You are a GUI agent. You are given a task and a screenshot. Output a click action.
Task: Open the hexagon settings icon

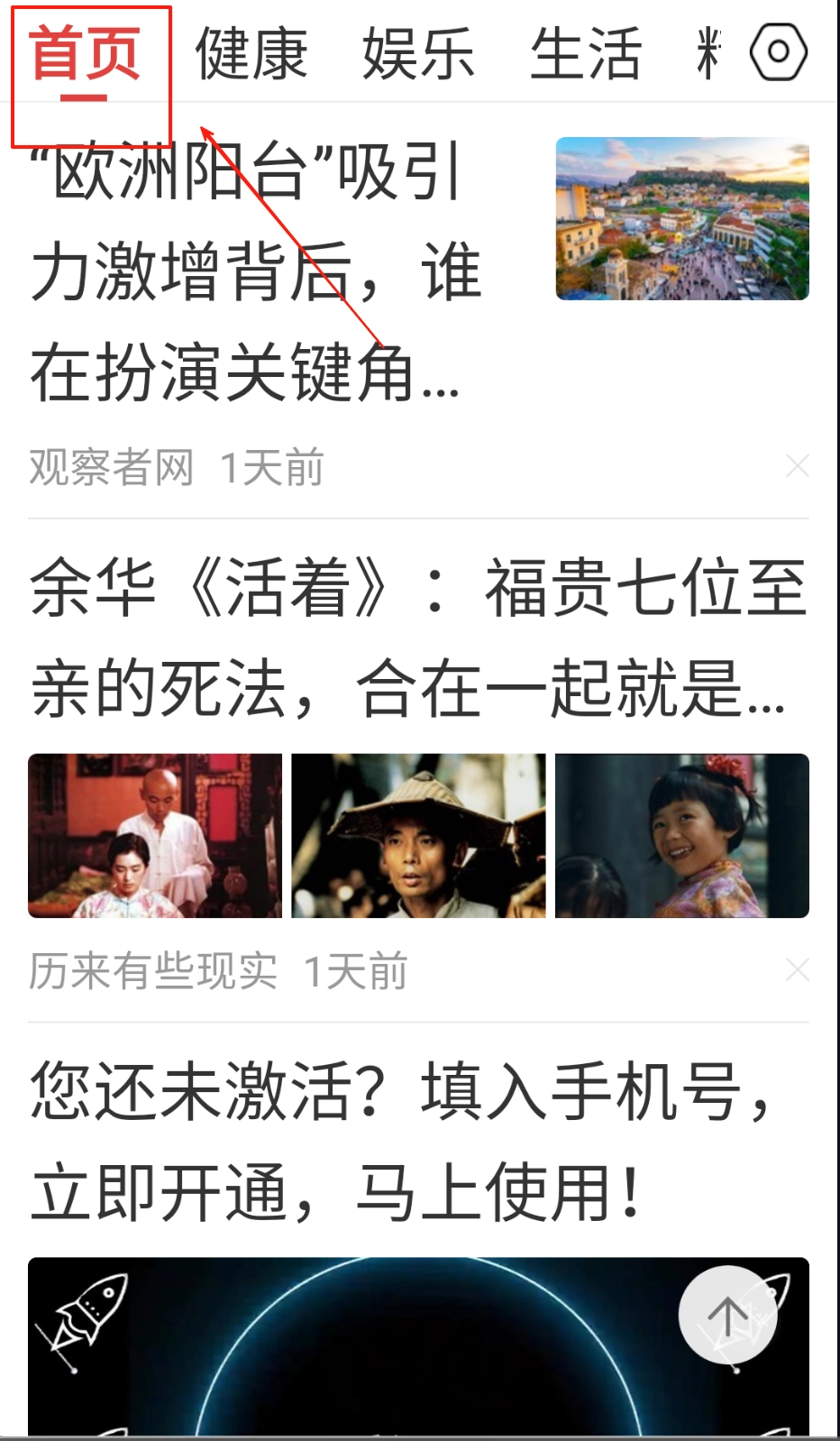[x=778, y=52]
